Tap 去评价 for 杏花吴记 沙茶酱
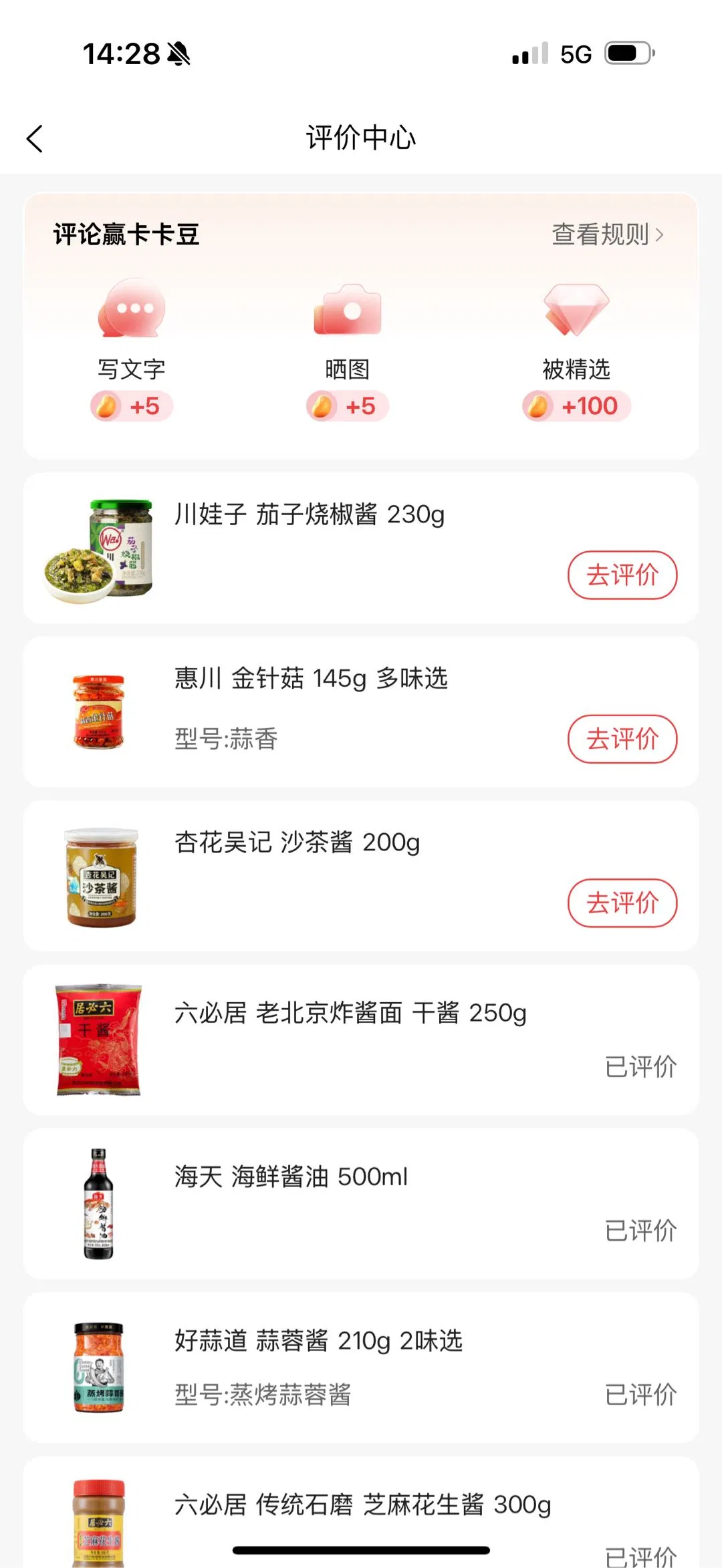722x1568 pixels. click(x=622, y=903)
